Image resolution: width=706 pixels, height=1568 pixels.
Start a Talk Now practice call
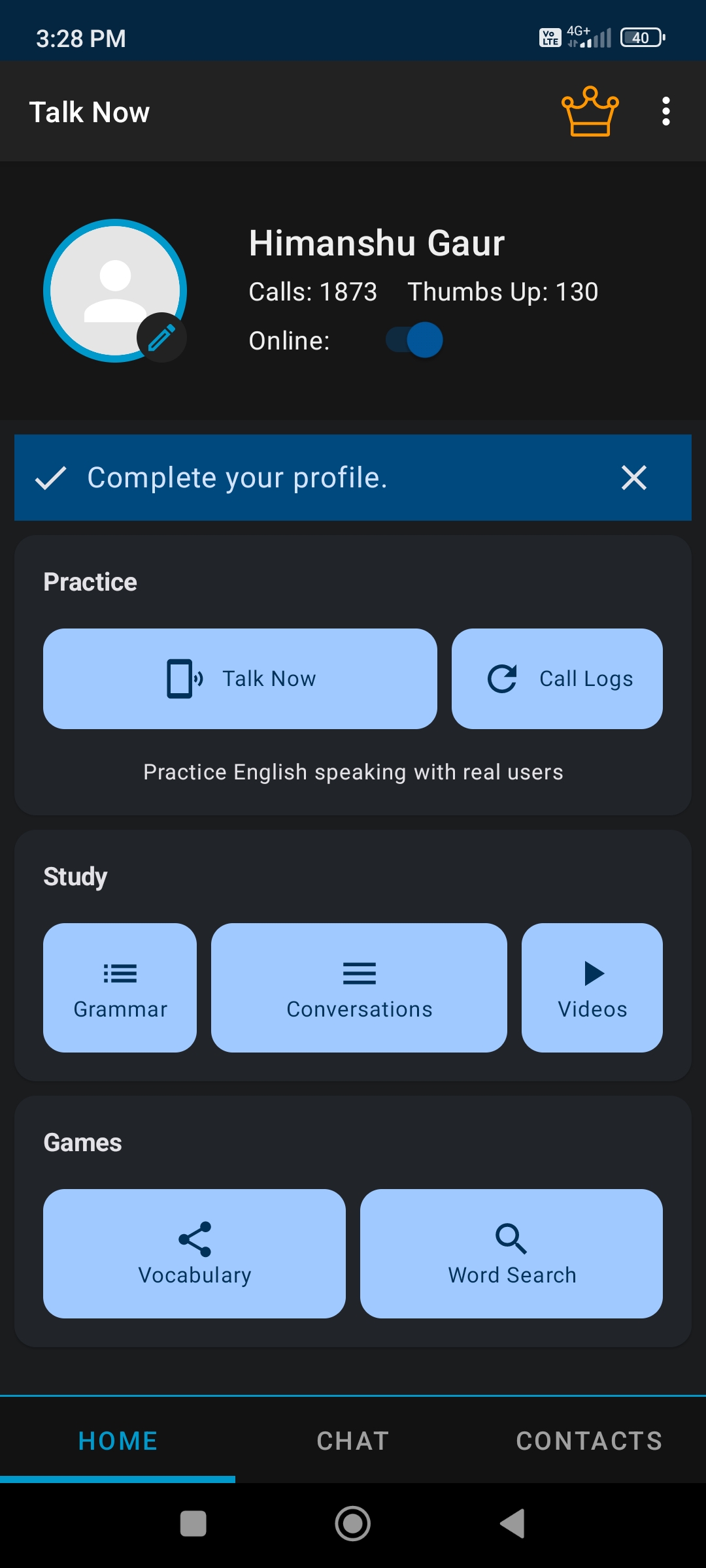coord(240,679)
